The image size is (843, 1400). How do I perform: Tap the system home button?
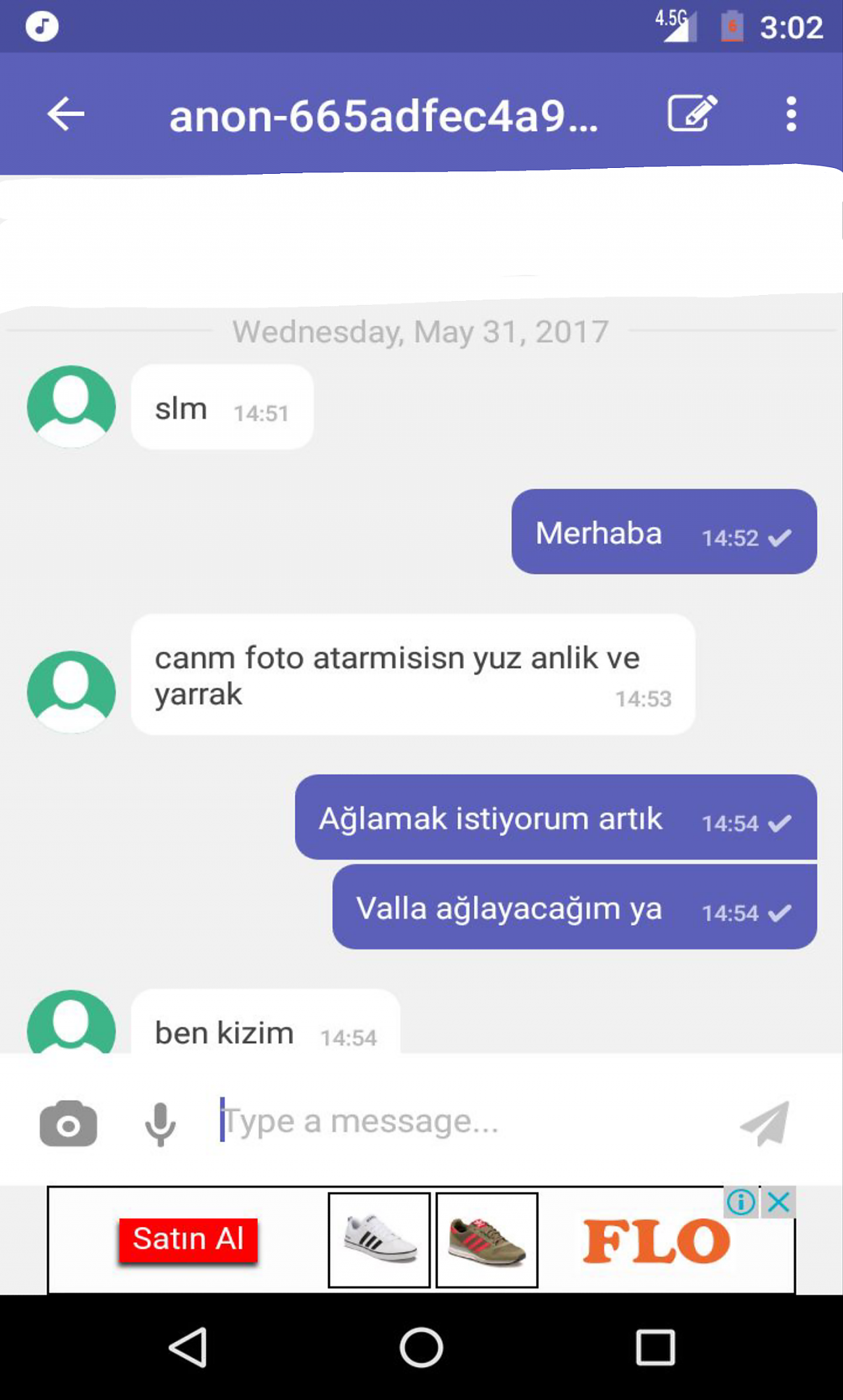tap(421, 1347)
